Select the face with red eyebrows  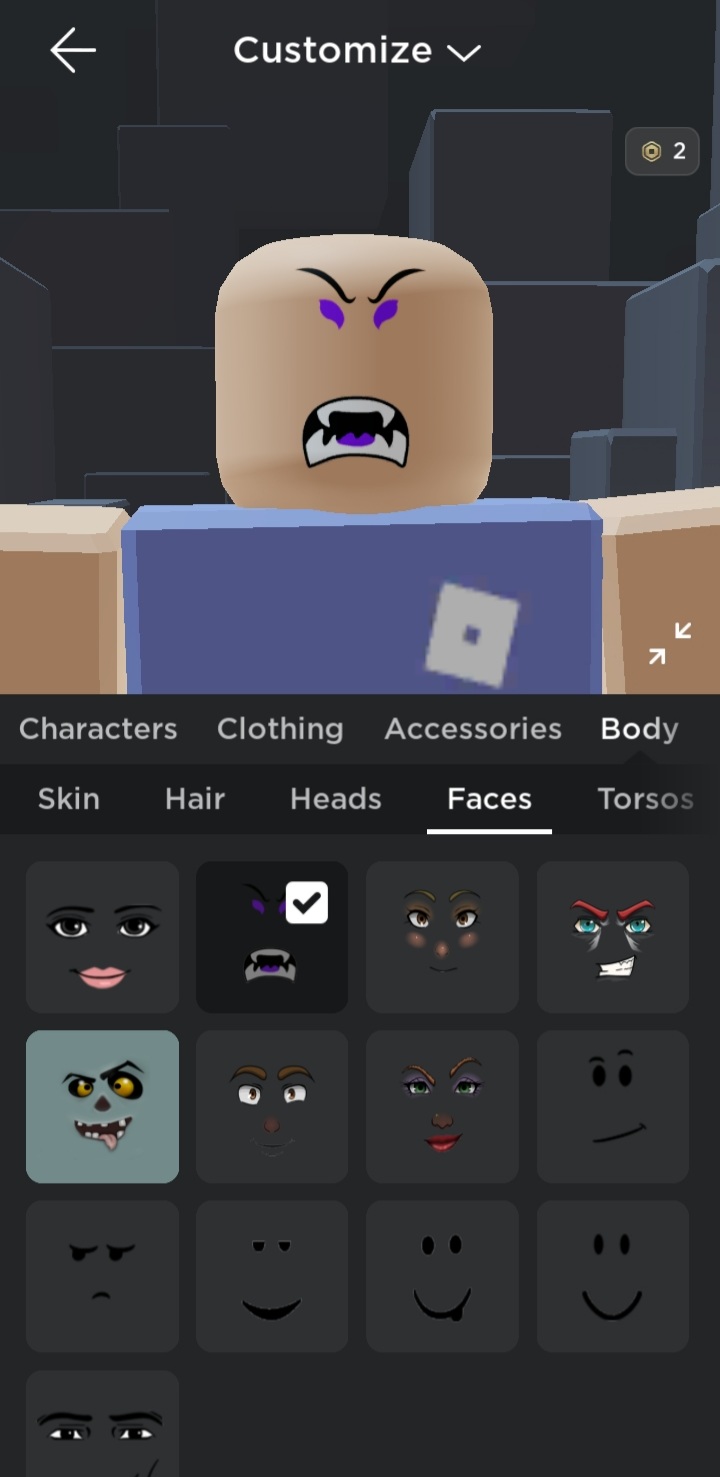coord(613,937)
